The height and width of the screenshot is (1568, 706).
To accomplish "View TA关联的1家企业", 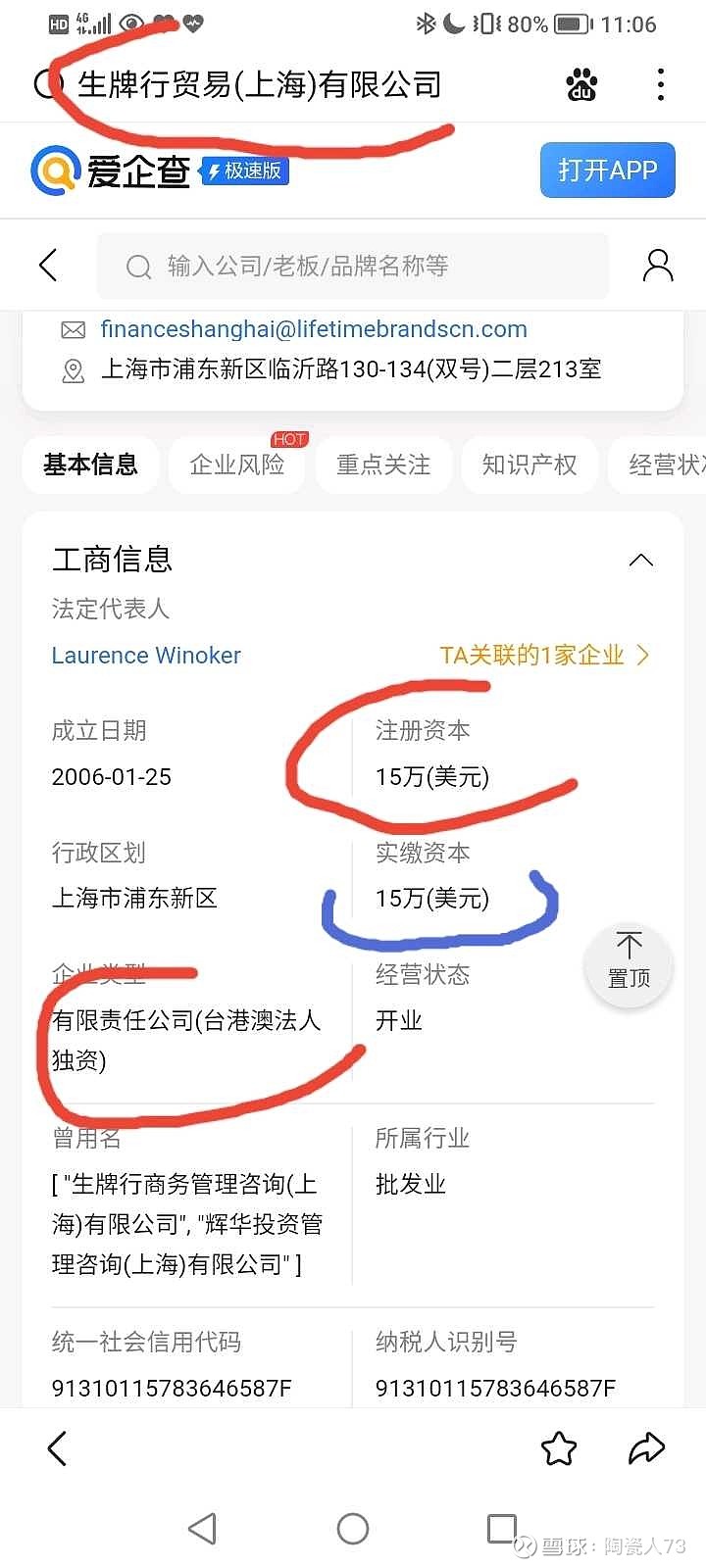I will (544, 656).
